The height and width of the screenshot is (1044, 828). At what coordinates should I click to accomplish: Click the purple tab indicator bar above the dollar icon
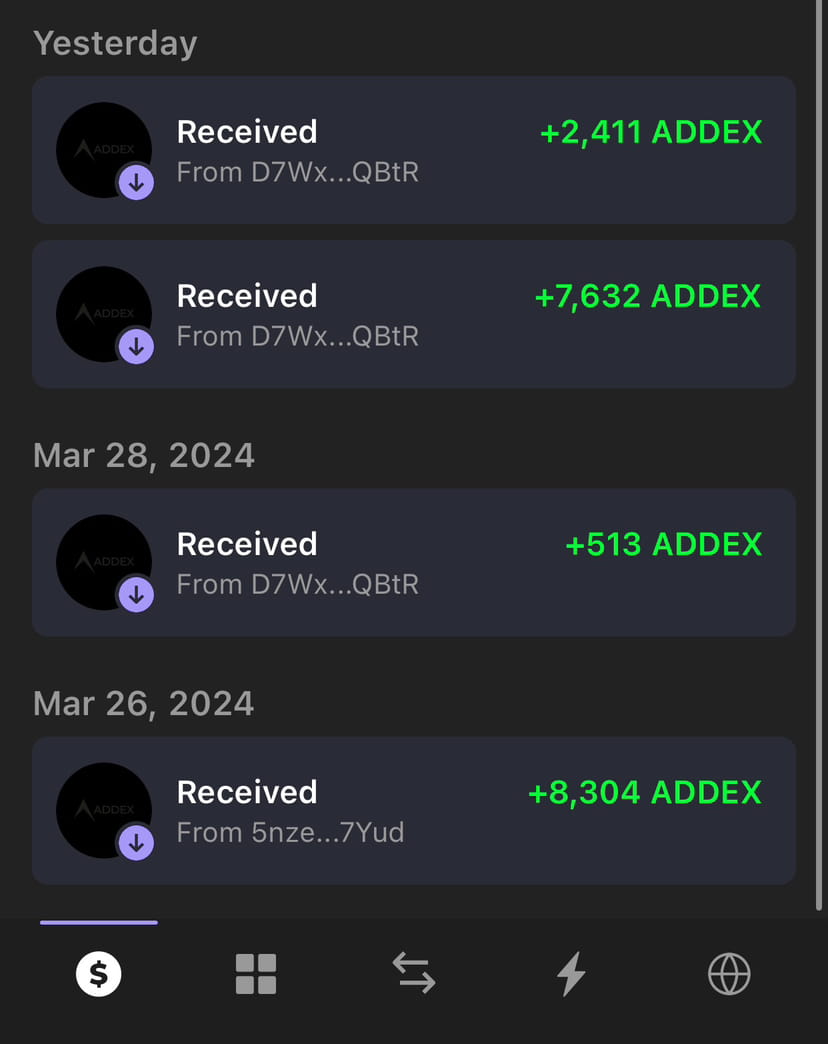pos(97,921)
